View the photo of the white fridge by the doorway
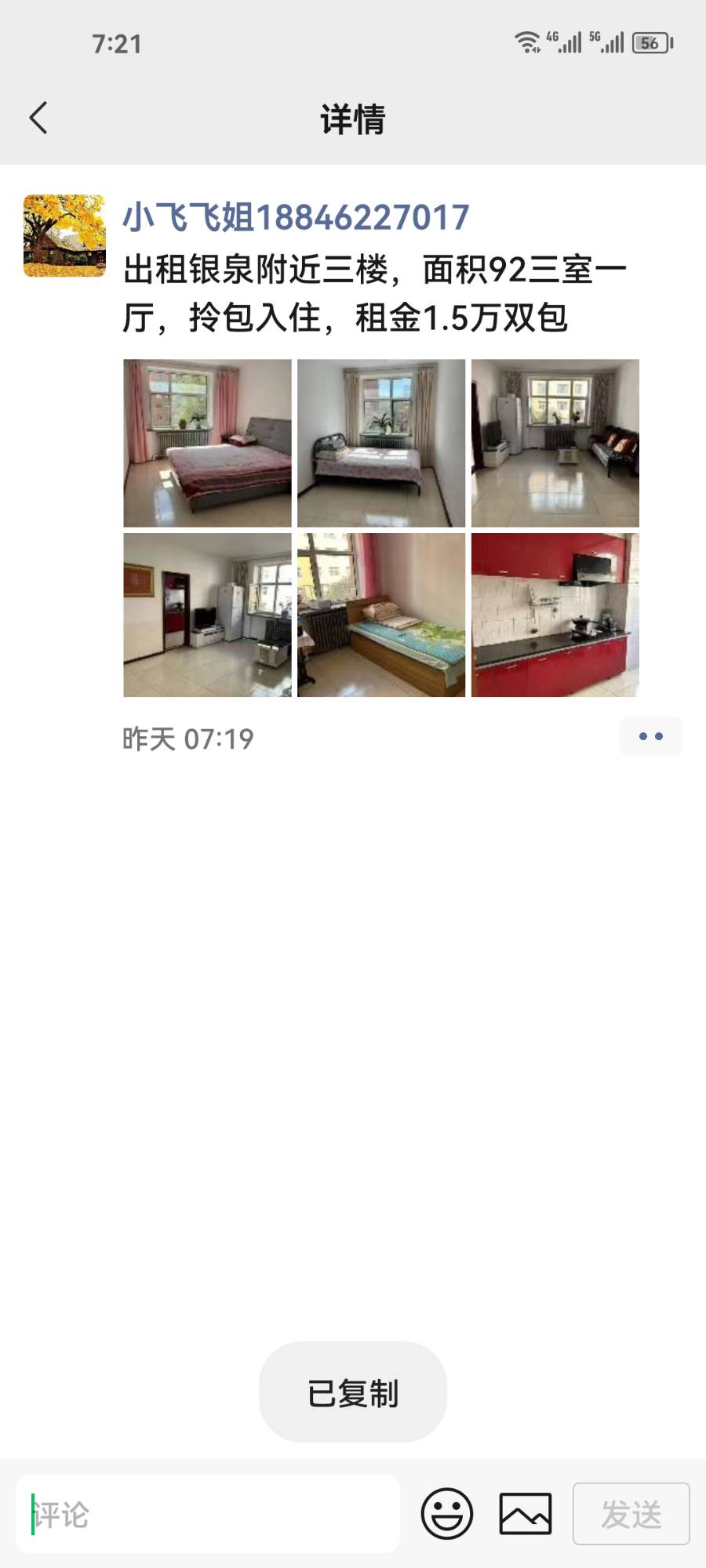Image resolution: width=706 pixels, height=1568 pixels. pyautogui.click(x=207, y=615)
